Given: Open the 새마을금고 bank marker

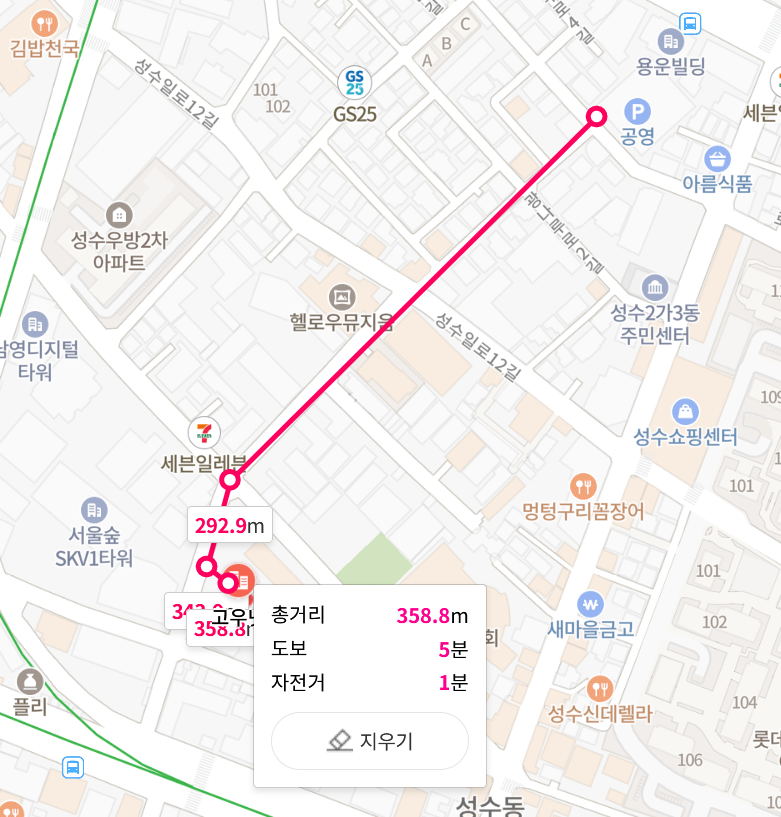Looking at the screenshot, I should pos(591,604).
